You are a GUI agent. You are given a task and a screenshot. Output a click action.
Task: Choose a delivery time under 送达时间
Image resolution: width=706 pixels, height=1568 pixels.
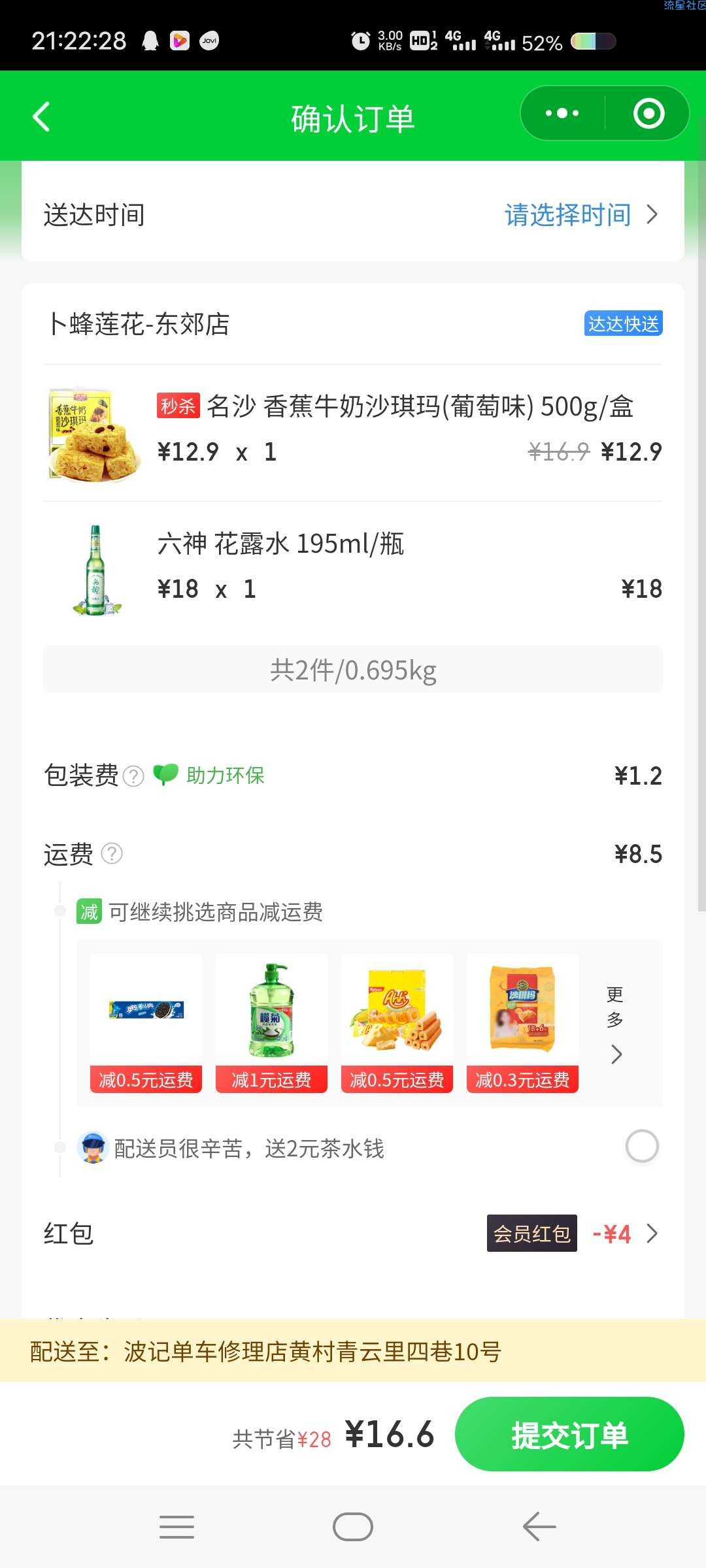point(580,215)
